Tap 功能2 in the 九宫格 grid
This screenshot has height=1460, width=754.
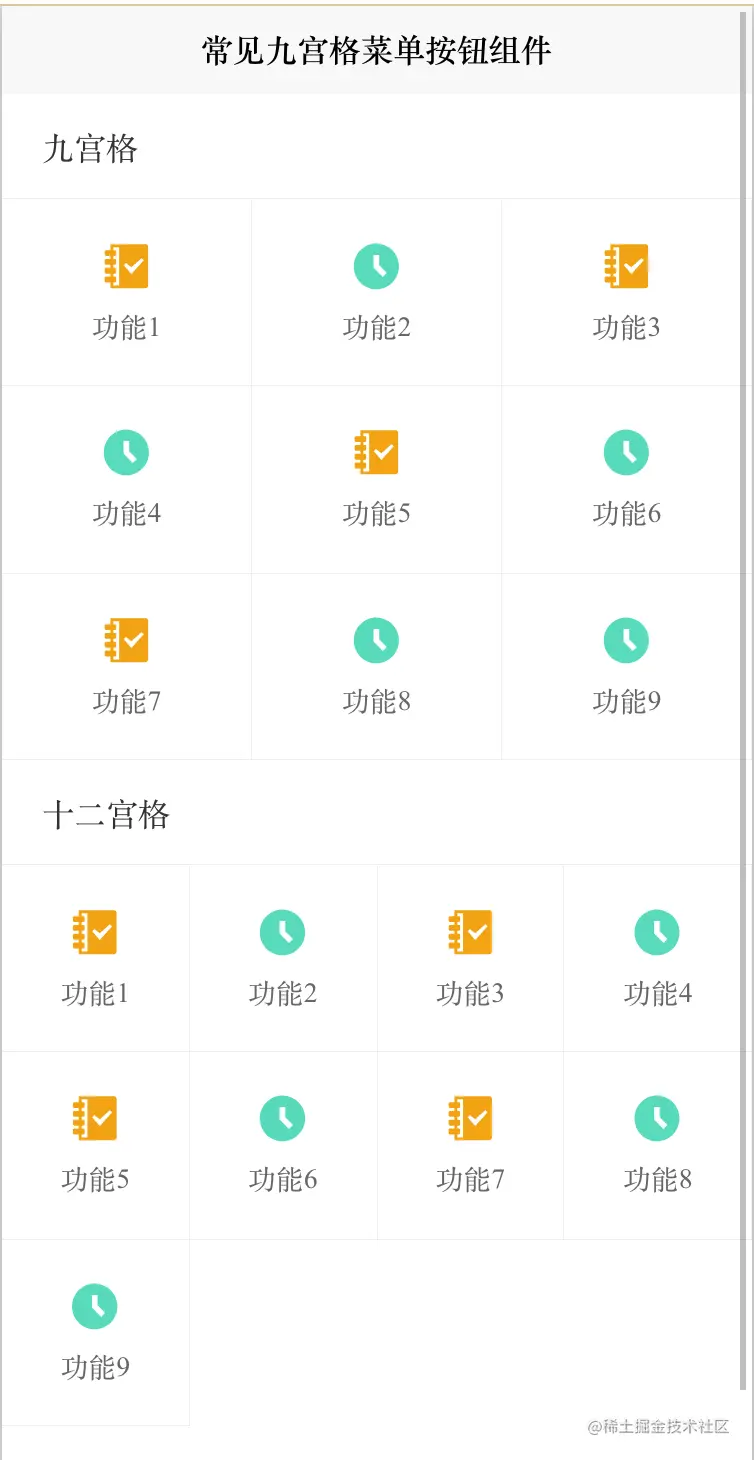[x=376, y=291]
